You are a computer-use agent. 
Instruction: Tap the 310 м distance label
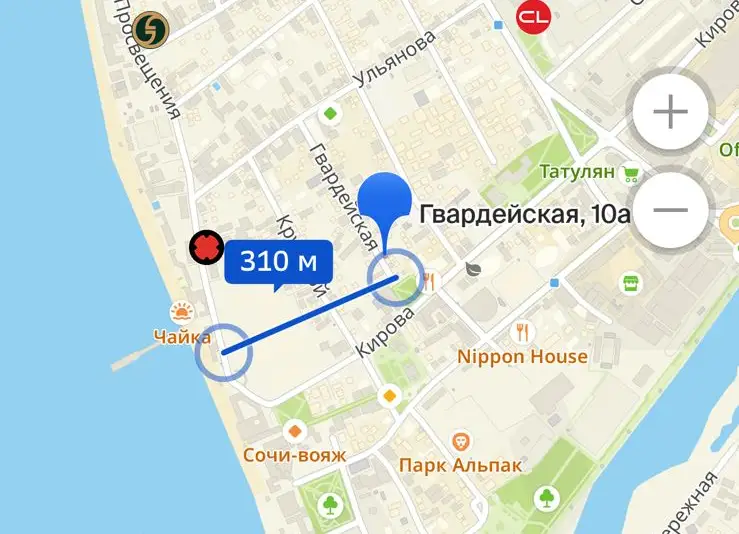point(278,263)
